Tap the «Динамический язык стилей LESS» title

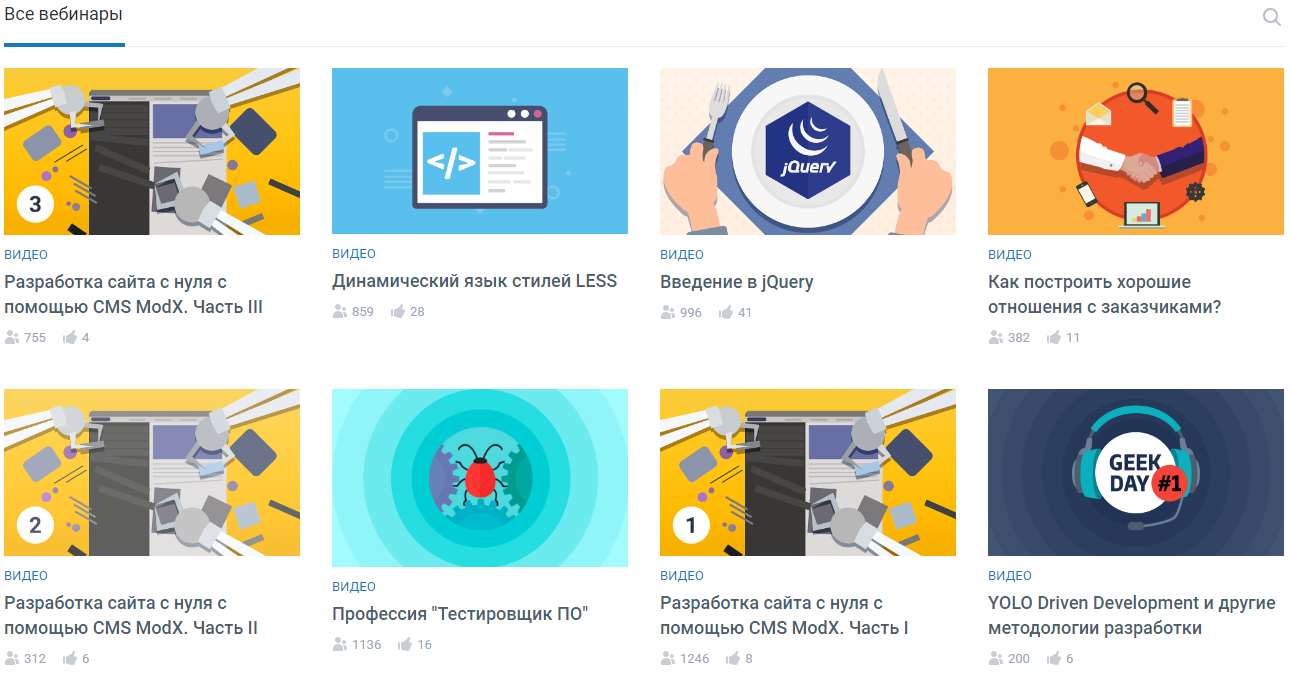474,281
